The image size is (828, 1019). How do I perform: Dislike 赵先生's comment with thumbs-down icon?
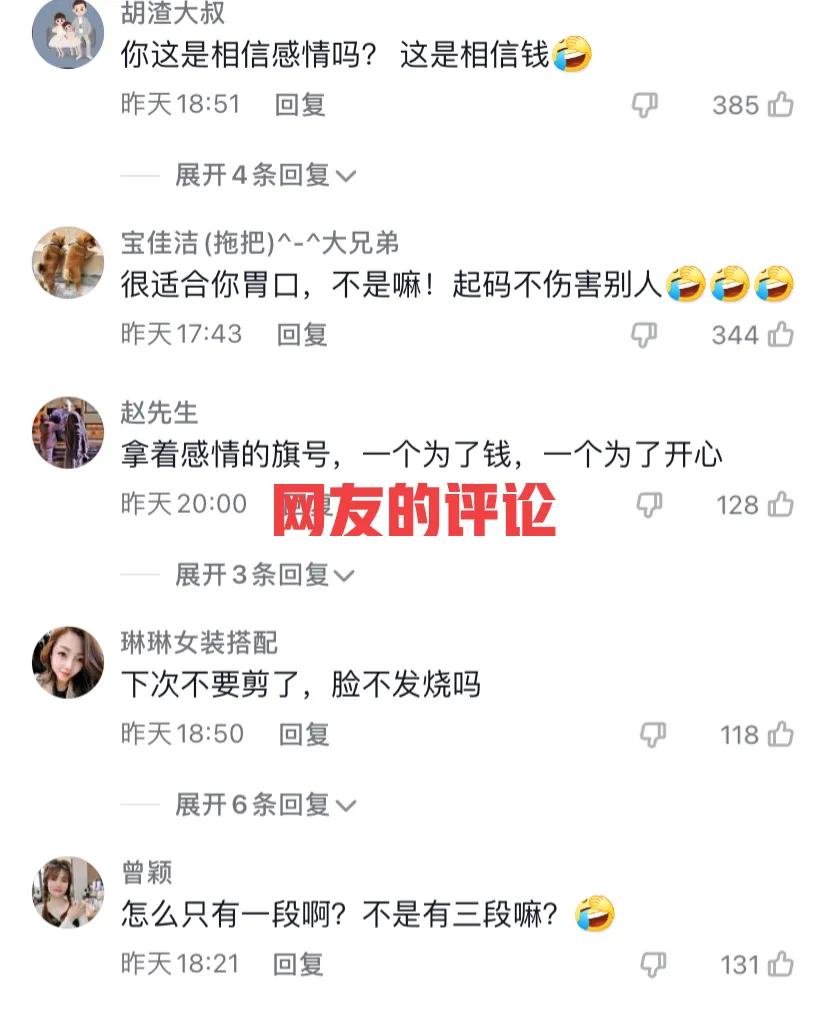pyautogui.click(x=646, y=505)
